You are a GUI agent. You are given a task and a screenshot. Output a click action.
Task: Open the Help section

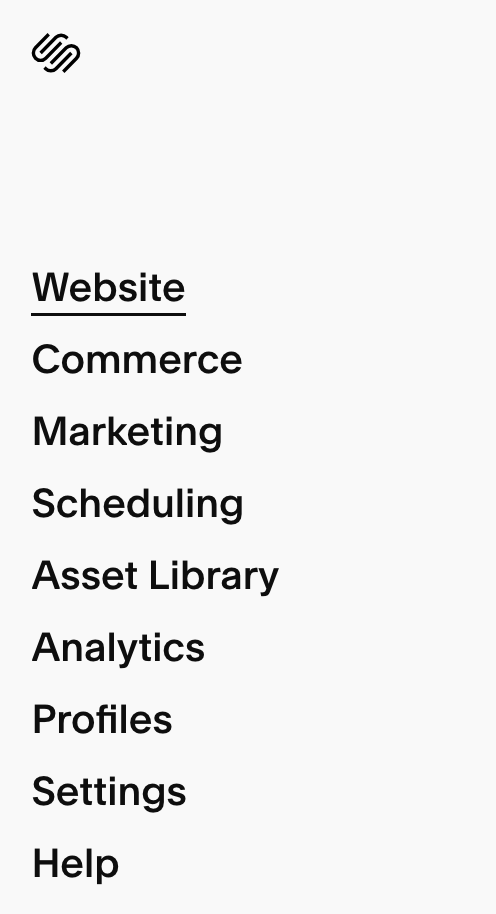pyautogui.click(x=75, y=863)
